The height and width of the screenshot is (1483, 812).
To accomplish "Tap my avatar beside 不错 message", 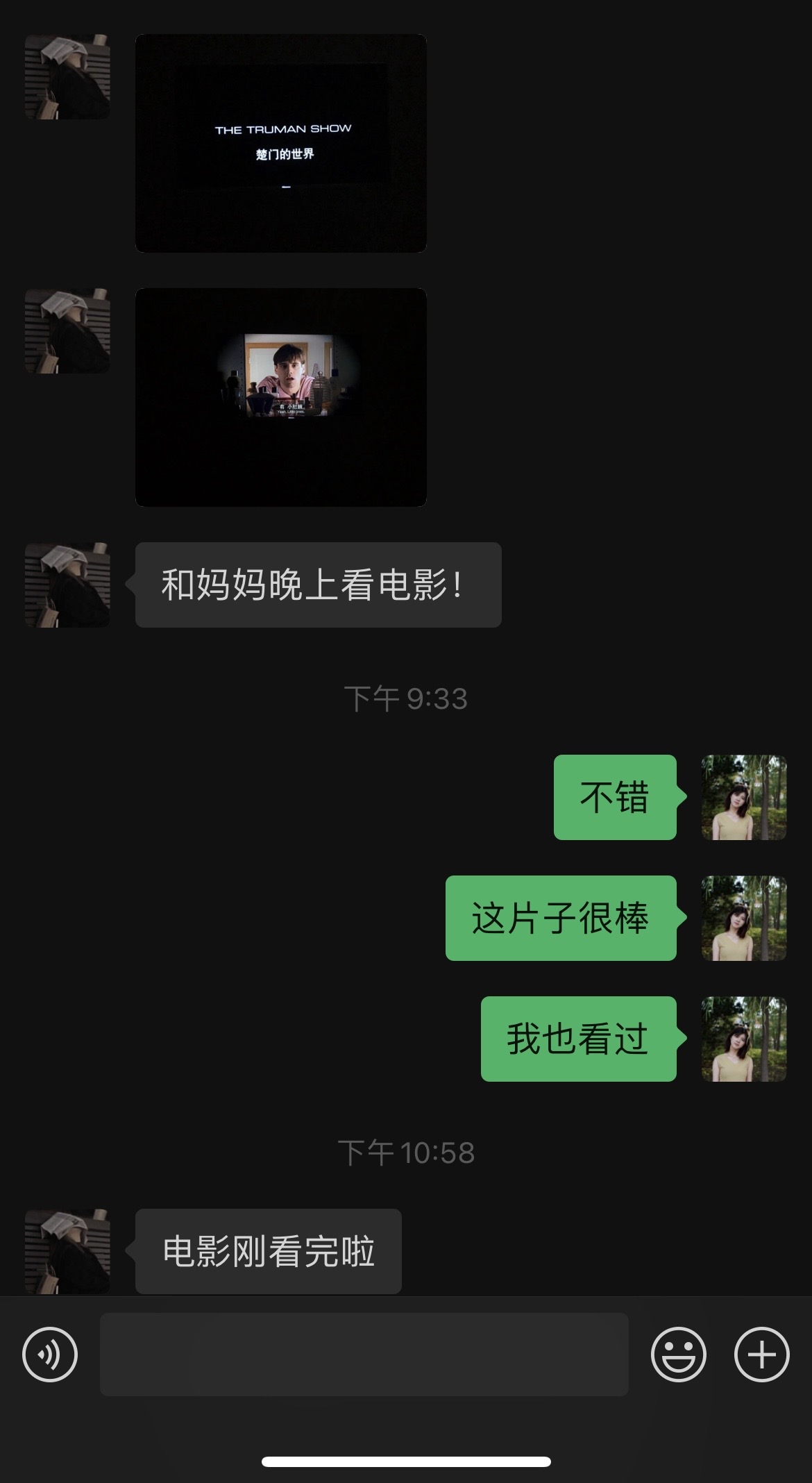I will click(743, 797).
